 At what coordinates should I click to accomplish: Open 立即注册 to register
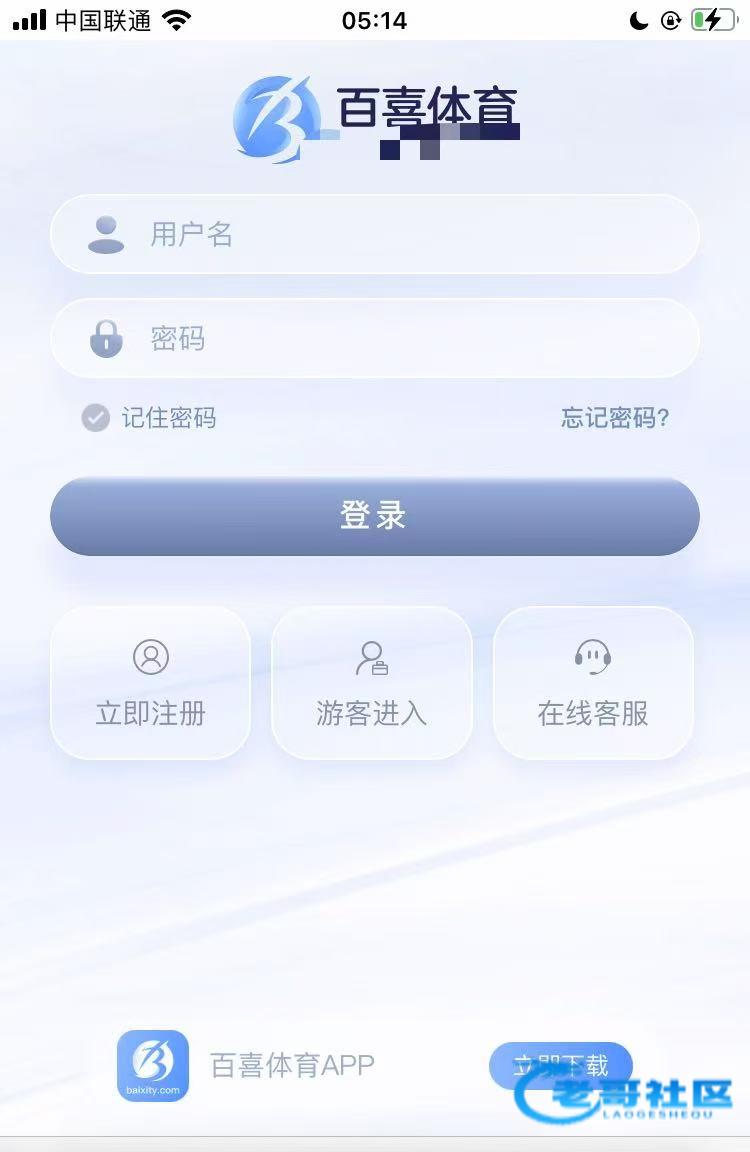[x=150, y=683]
